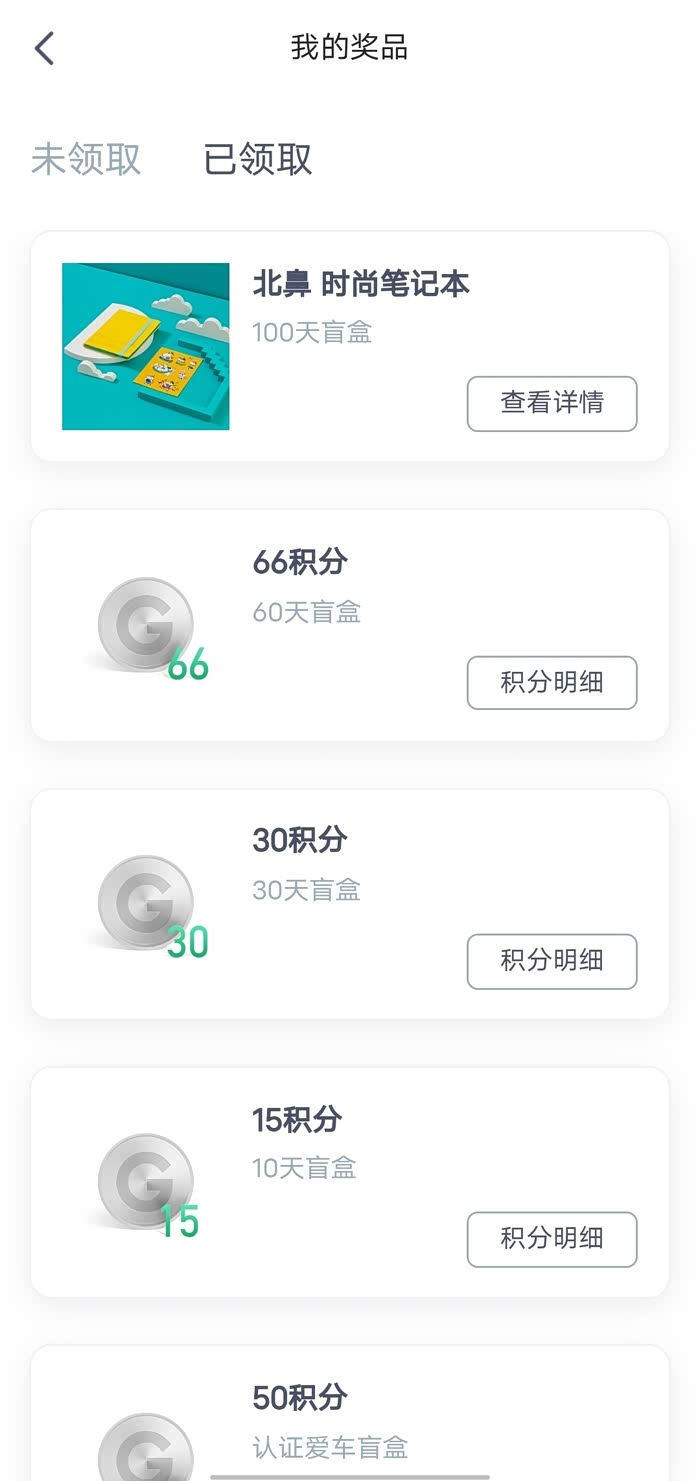Go back using the top-left arrow

[44, 48]
